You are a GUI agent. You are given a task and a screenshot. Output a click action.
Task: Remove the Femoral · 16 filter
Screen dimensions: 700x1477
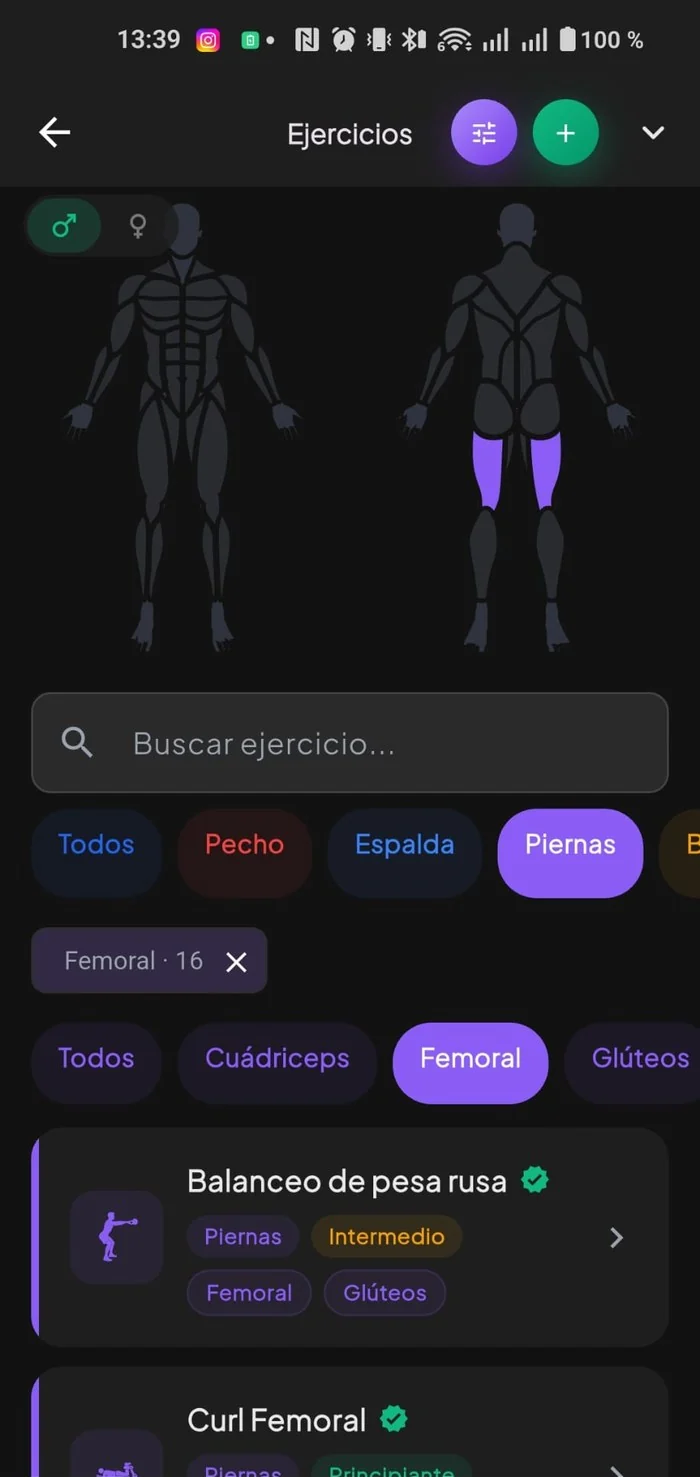coord(236,962)
